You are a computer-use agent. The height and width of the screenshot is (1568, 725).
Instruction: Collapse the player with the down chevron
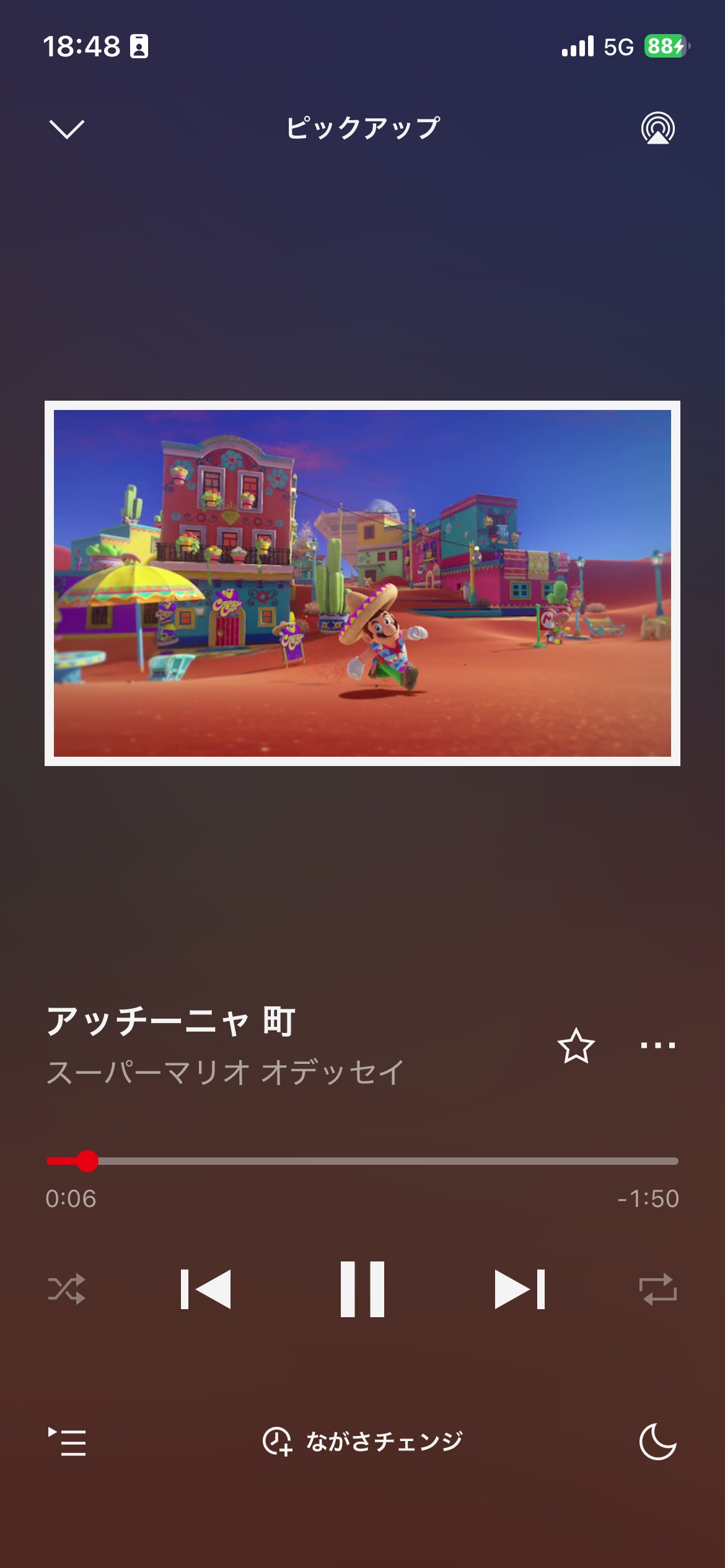pyautogui.click(x=66, y=129)
